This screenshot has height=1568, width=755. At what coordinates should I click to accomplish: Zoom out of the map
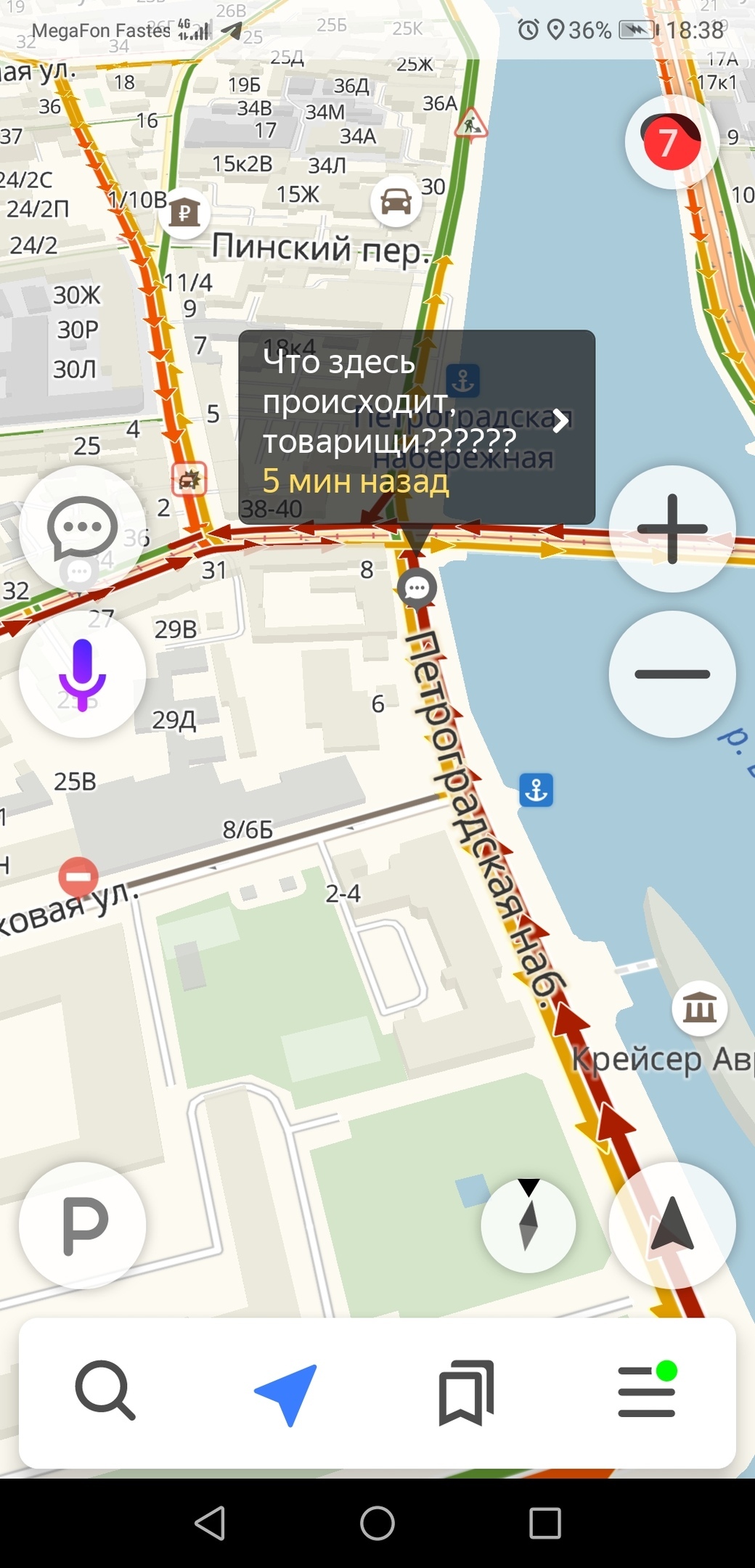[672, 674]
